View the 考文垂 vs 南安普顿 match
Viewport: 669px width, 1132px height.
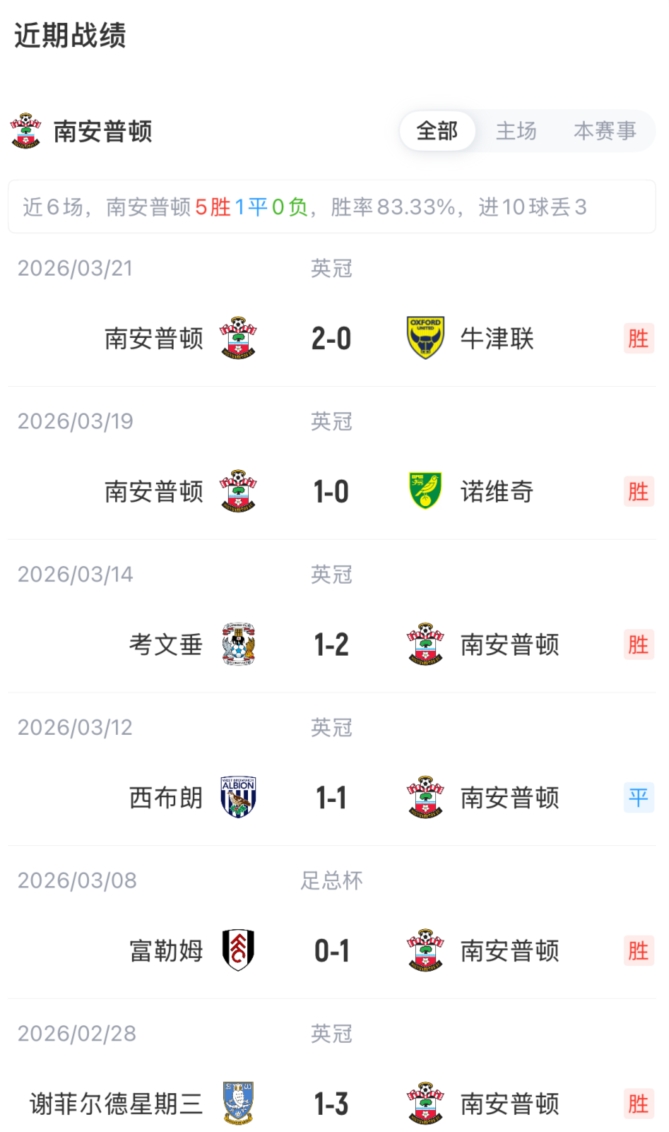[331, 645]
